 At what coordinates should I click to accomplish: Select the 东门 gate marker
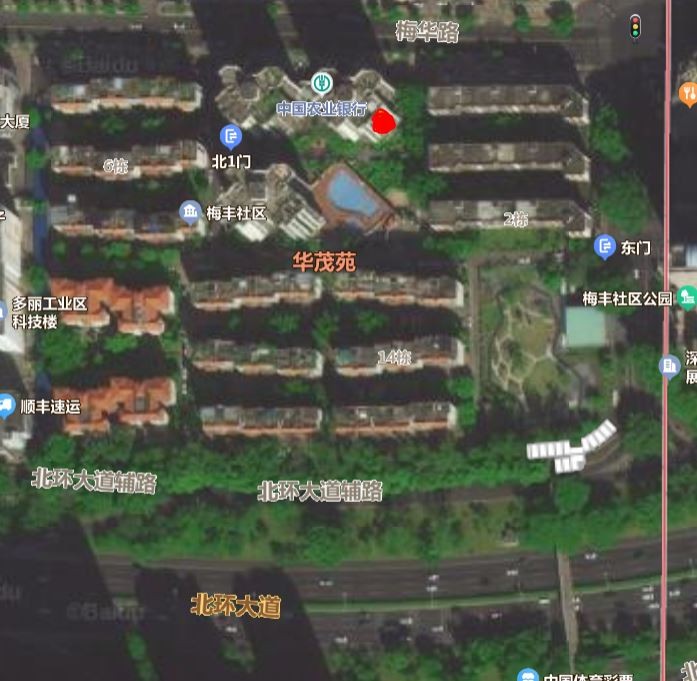[604, 246]
